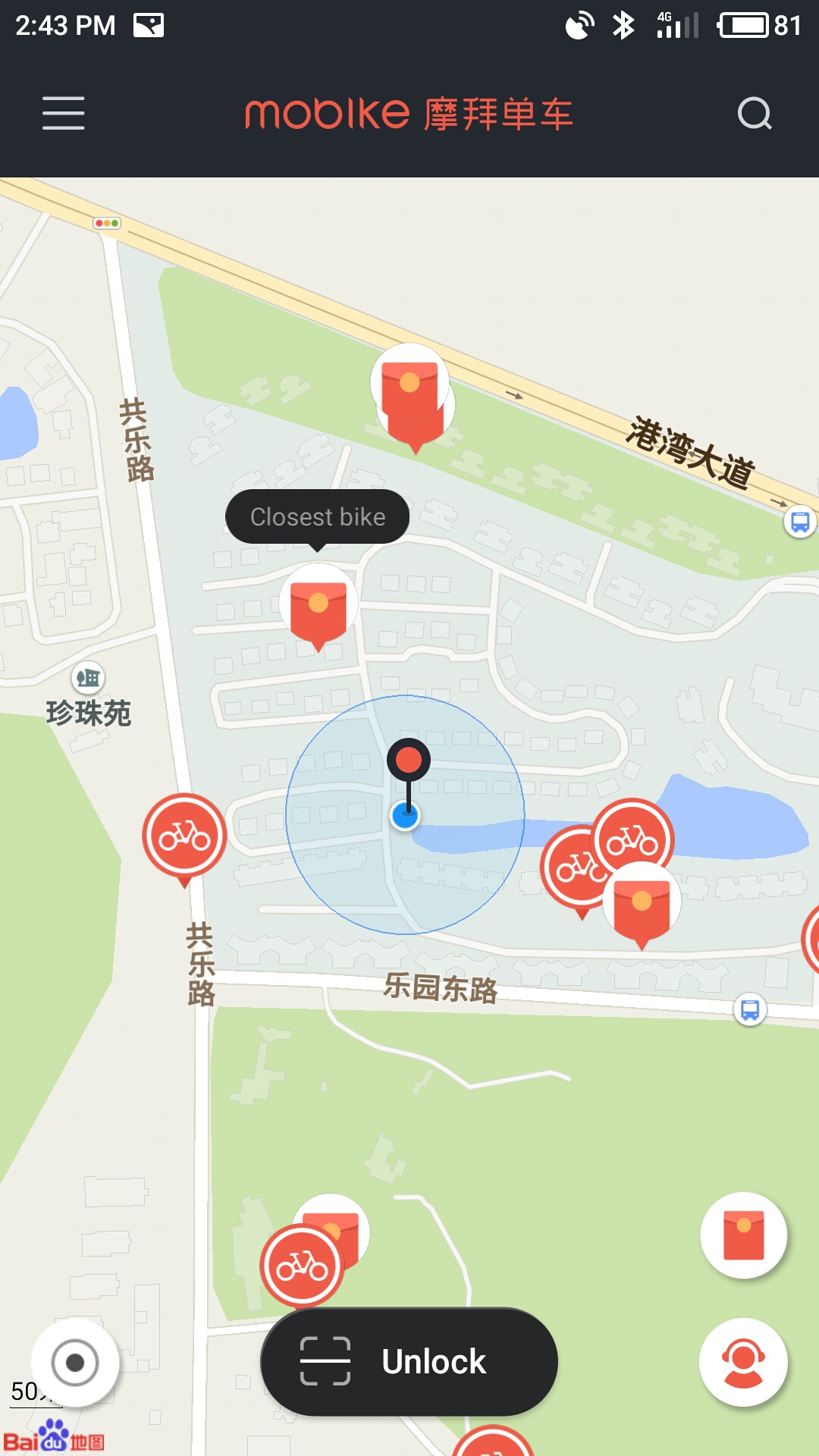The width and height of the screenshot is (819, 1456).
Task: Recenter map on my location
Action: point(74,1363)
